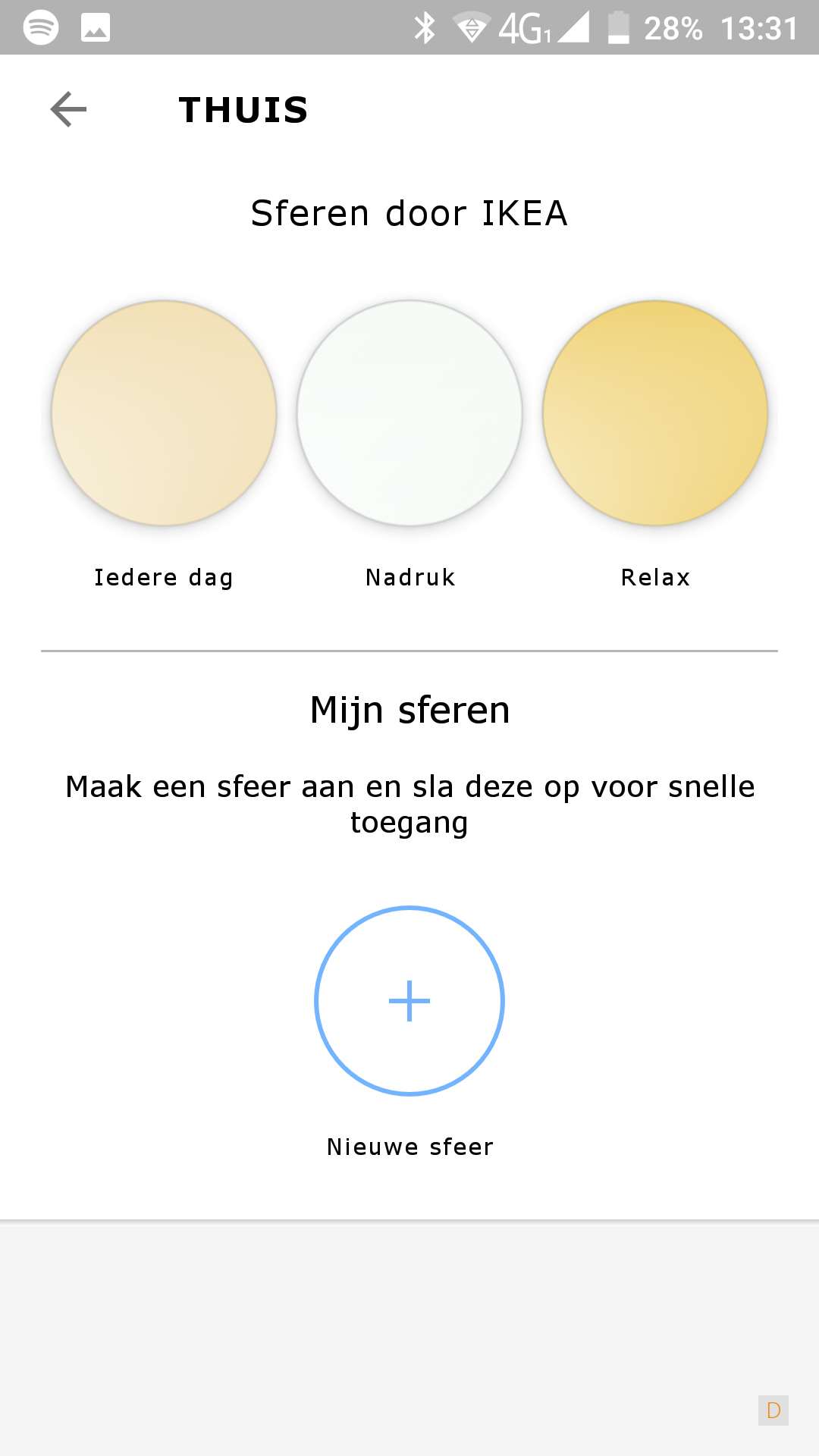Image resolution: width=819 pixels, height=1456 pixels.
Task: Activate the Nadruk mood
Action: click(409, 413)
